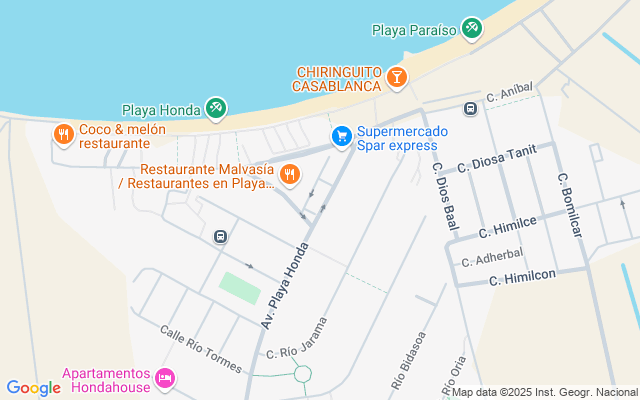The image size is (640, 400).
Task: Select the Supermercado Spar express pin
Action: pos(342,136)
